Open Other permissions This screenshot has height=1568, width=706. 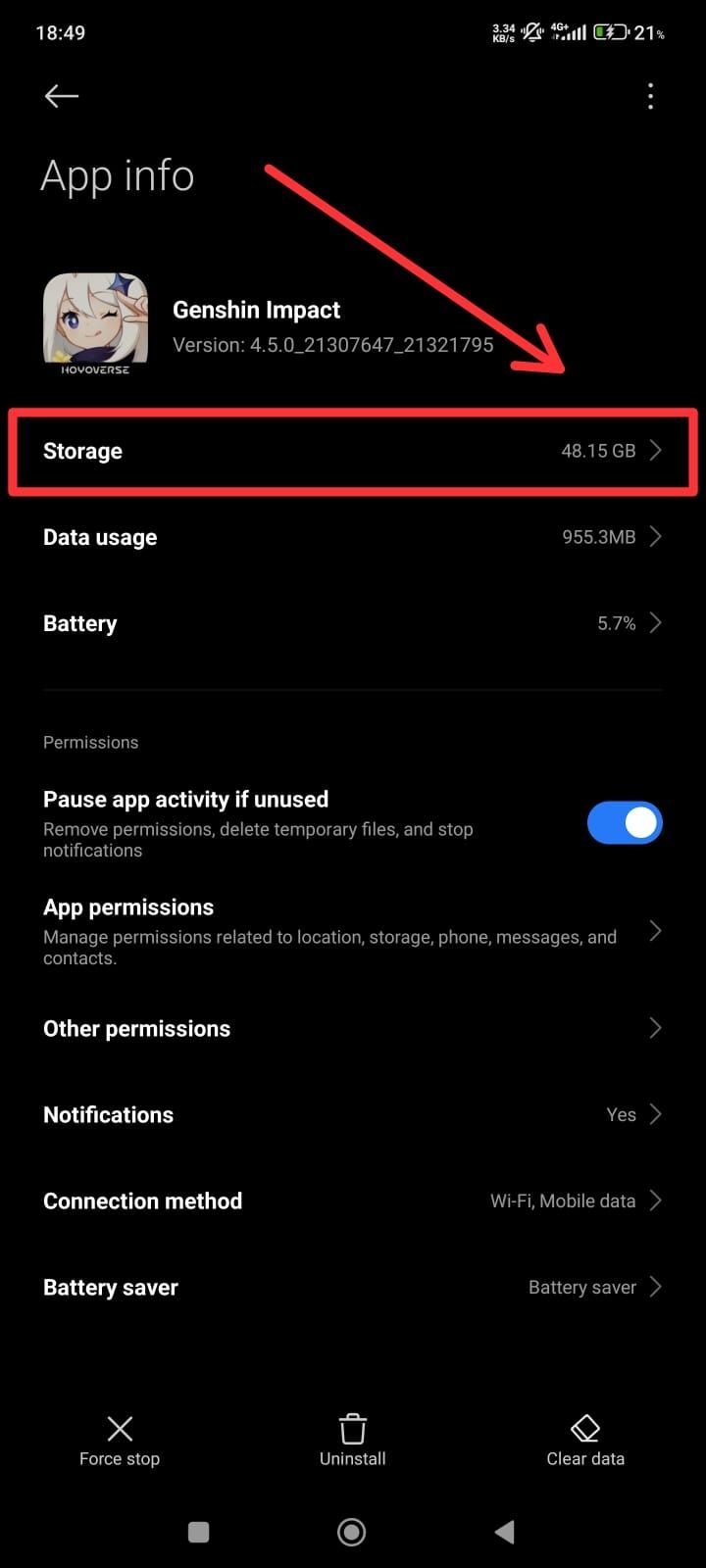353,1028
